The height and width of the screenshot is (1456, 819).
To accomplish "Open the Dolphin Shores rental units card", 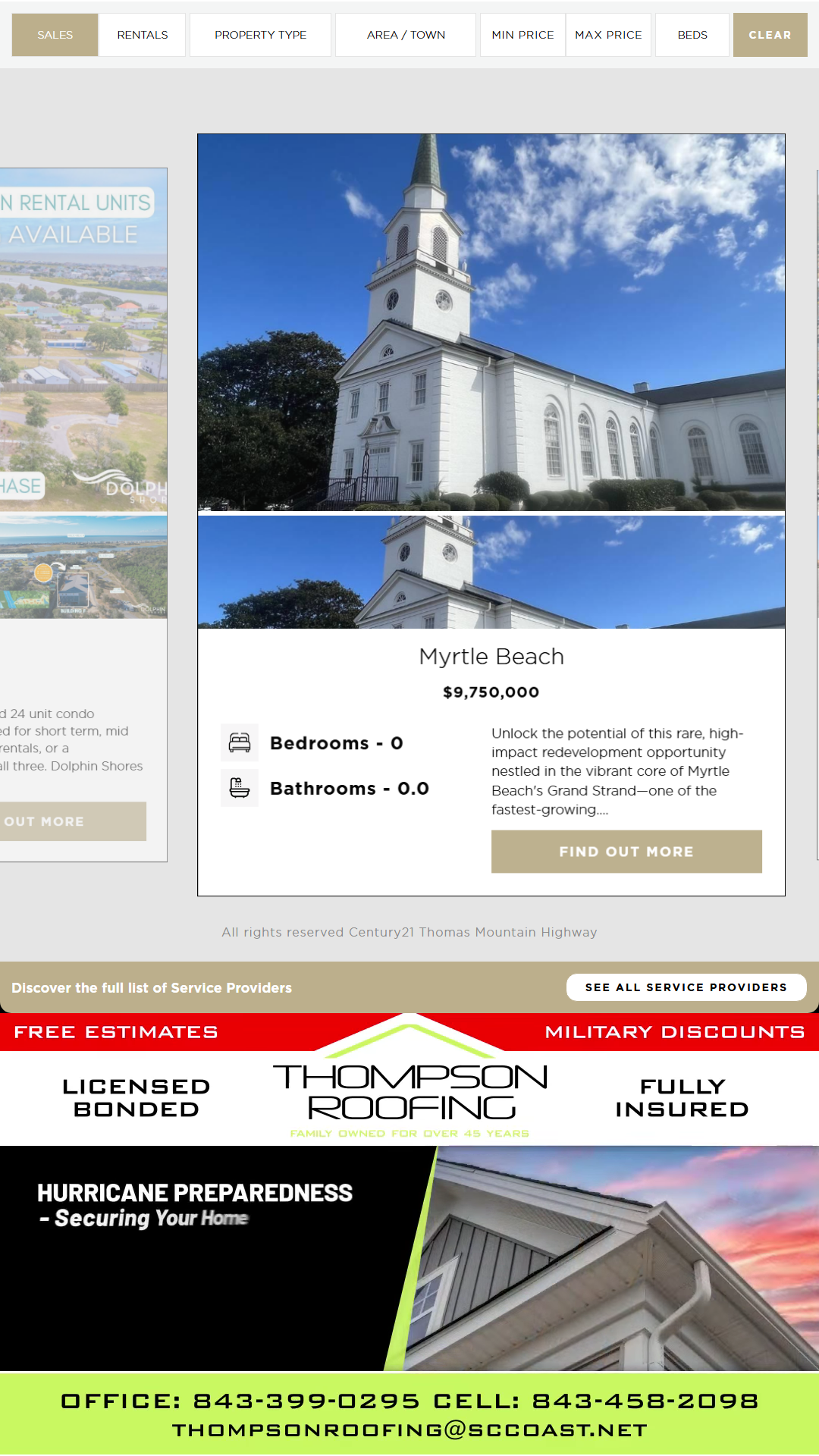I will coord(82,394).
